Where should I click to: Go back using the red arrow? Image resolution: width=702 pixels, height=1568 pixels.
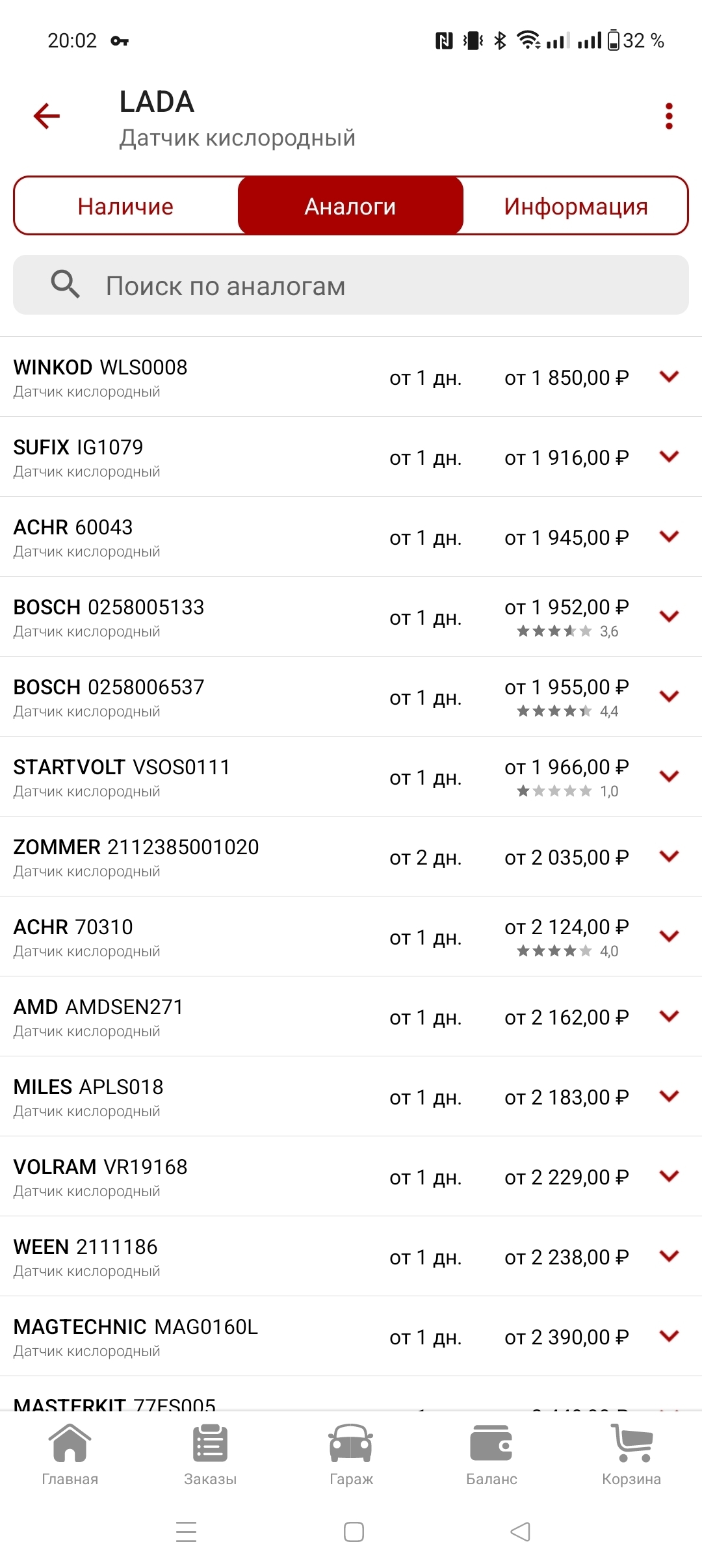click(47, 116)
